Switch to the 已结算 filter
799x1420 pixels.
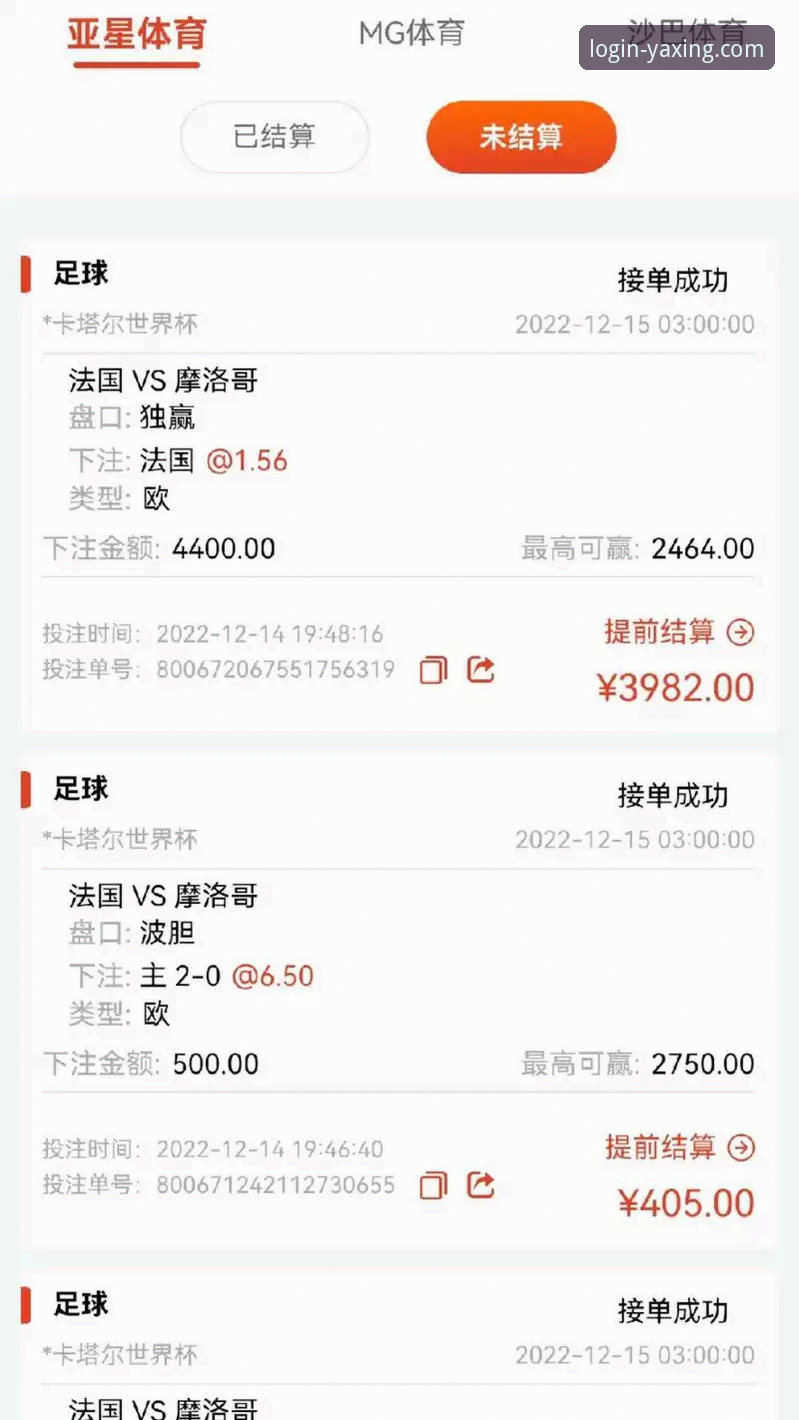[x=274, y=138]
